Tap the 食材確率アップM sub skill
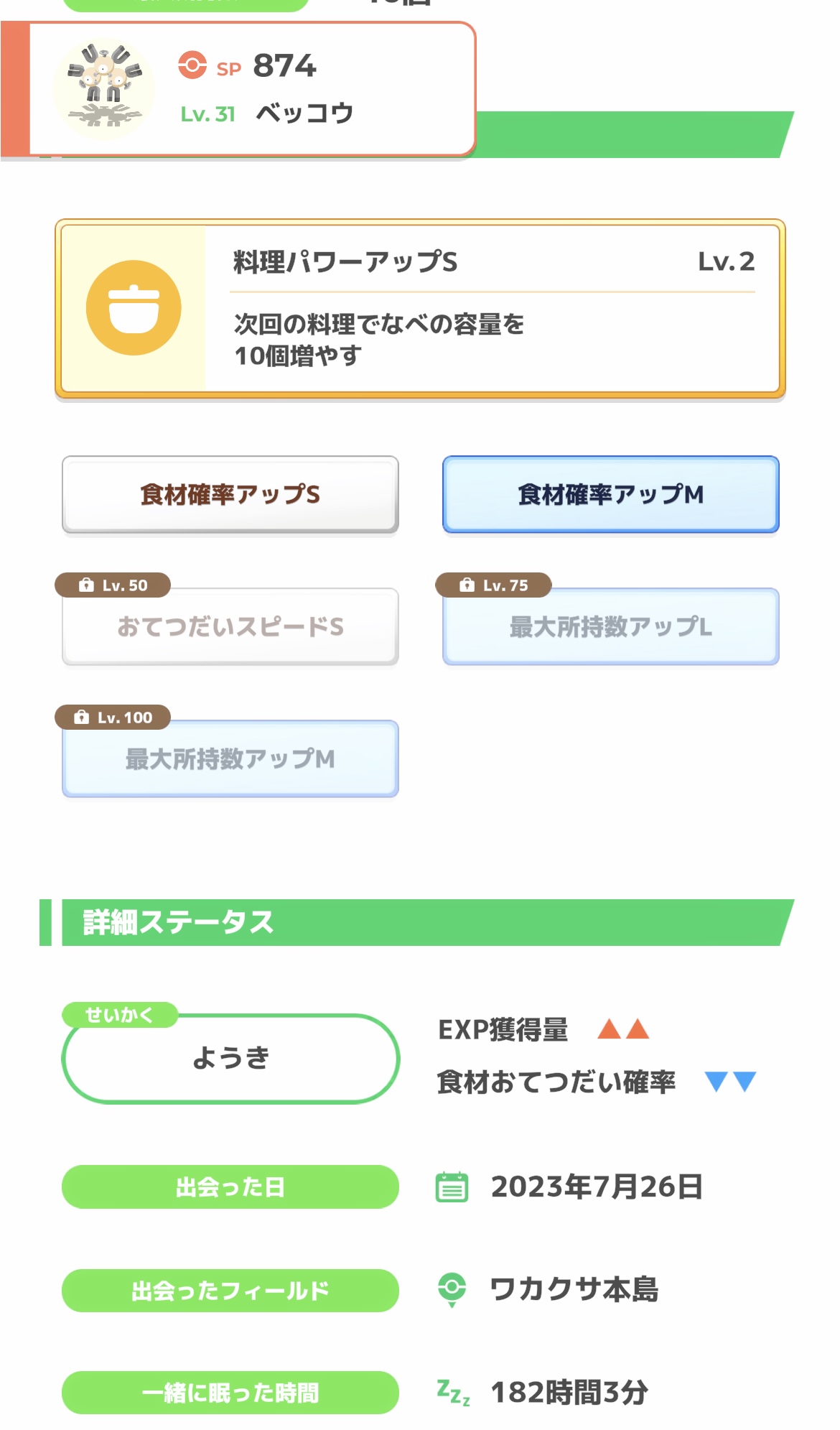This screenshot has width=840, height=1430. [x=611, y=495]
